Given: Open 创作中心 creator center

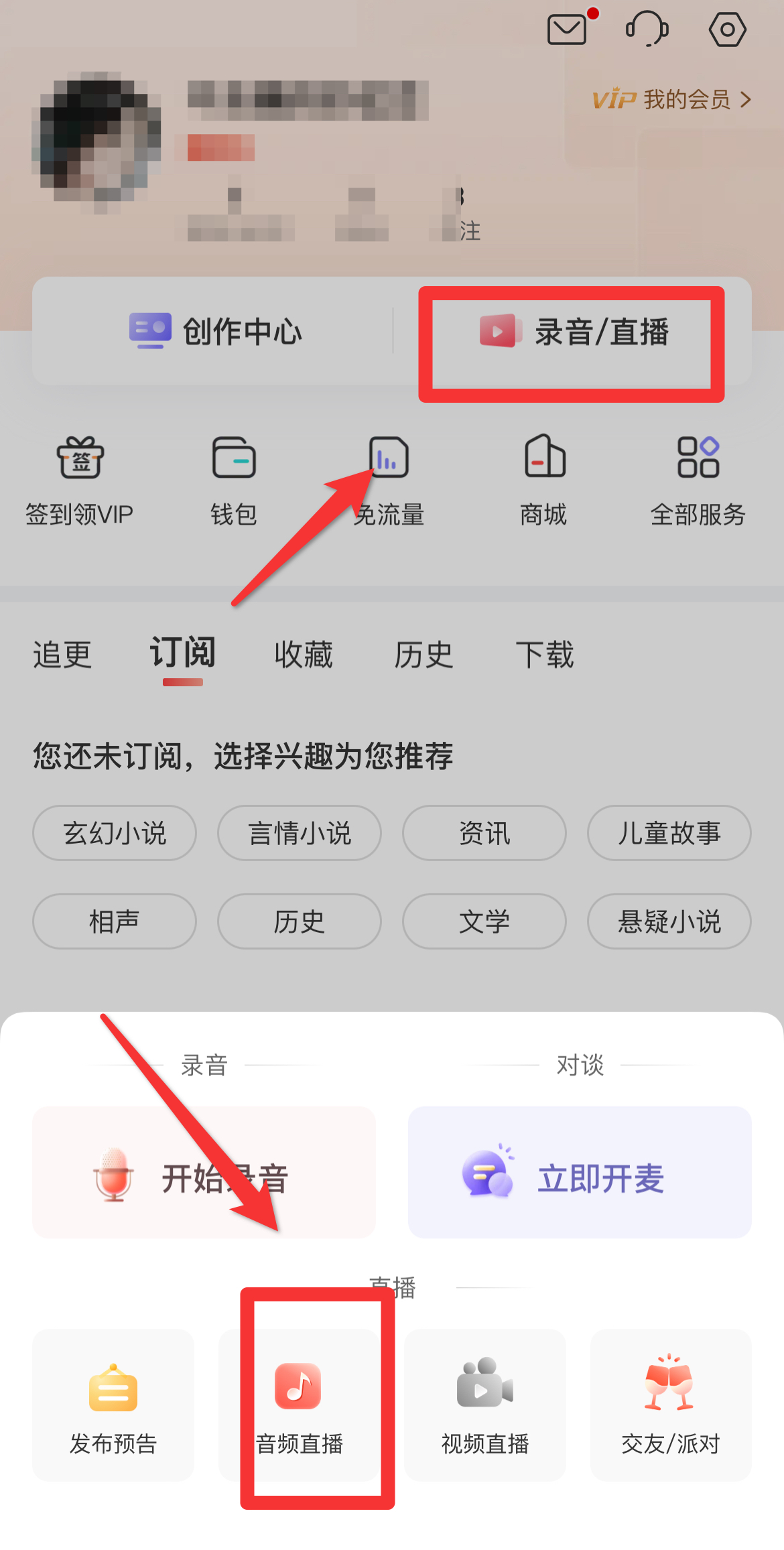Looking at the screenshot, I should pyautogui.click(x=216, y=331).
